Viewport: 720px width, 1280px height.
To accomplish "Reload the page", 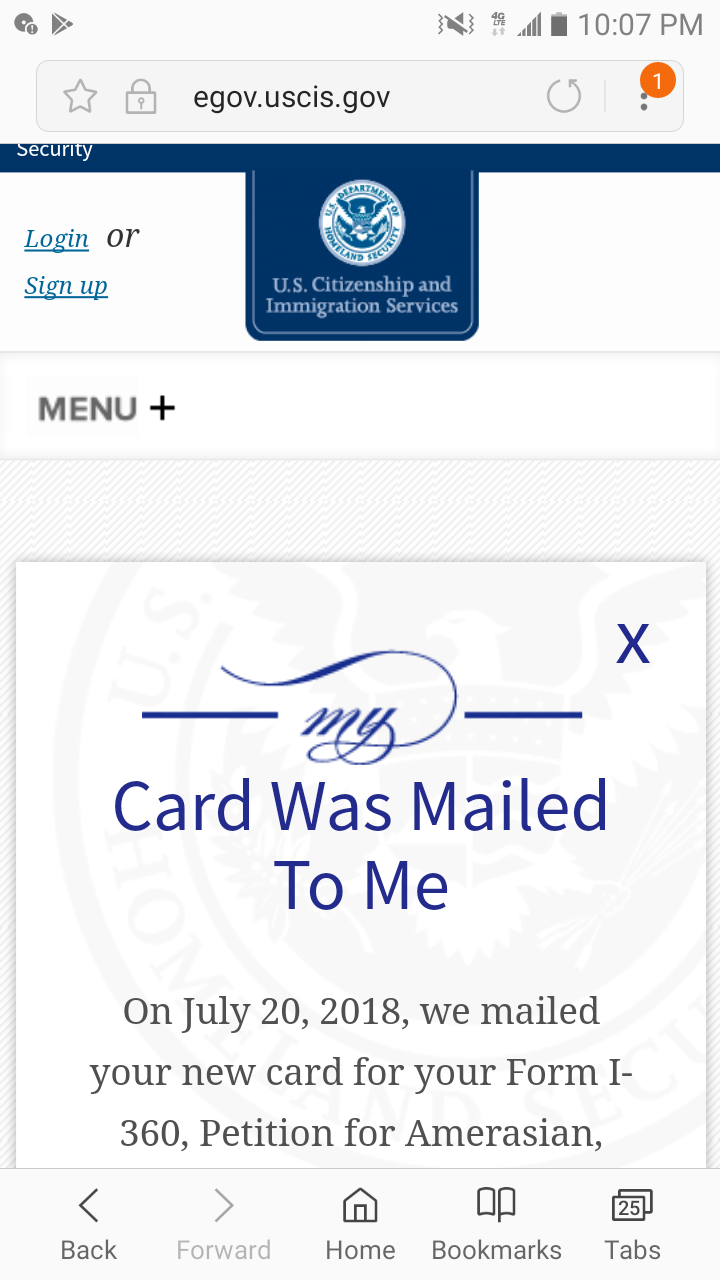I will tap(564, 97).
